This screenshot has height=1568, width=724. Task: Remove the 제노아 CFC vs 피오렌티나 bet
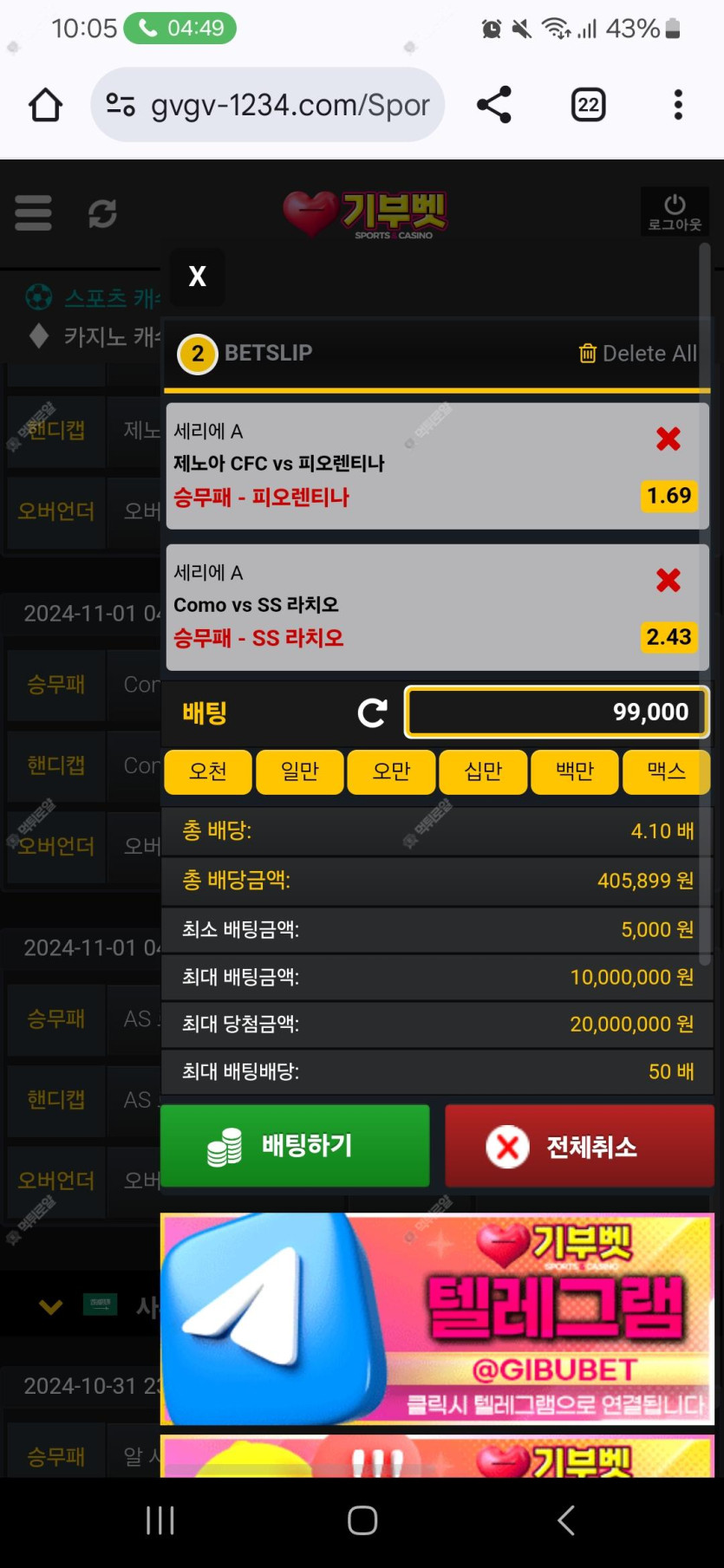[668, 439]
